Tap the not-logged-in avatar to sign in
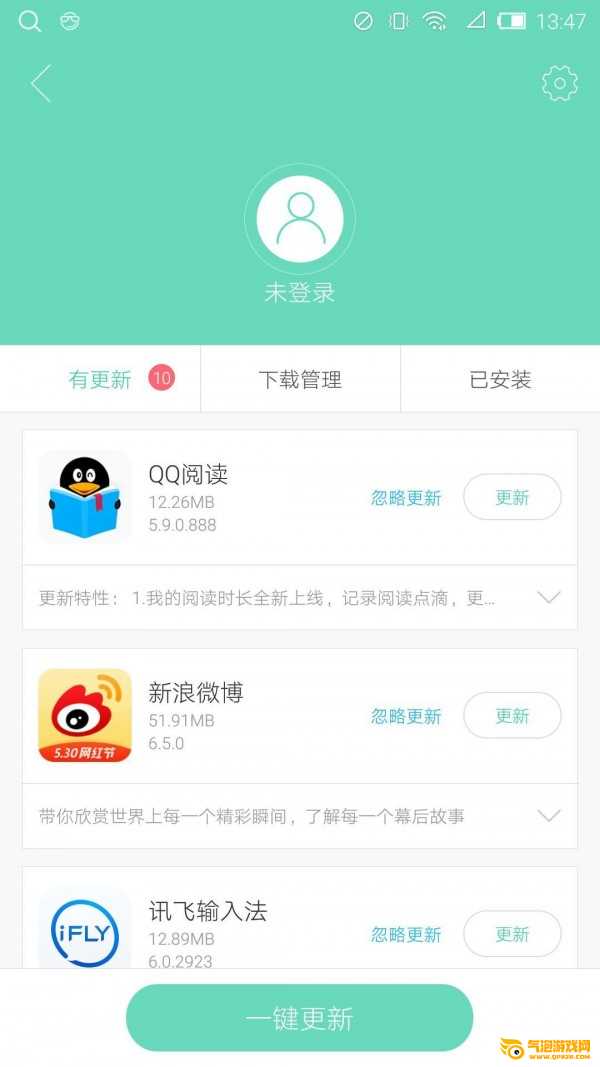Viewport: 600px width, 1067px height. 299,219
